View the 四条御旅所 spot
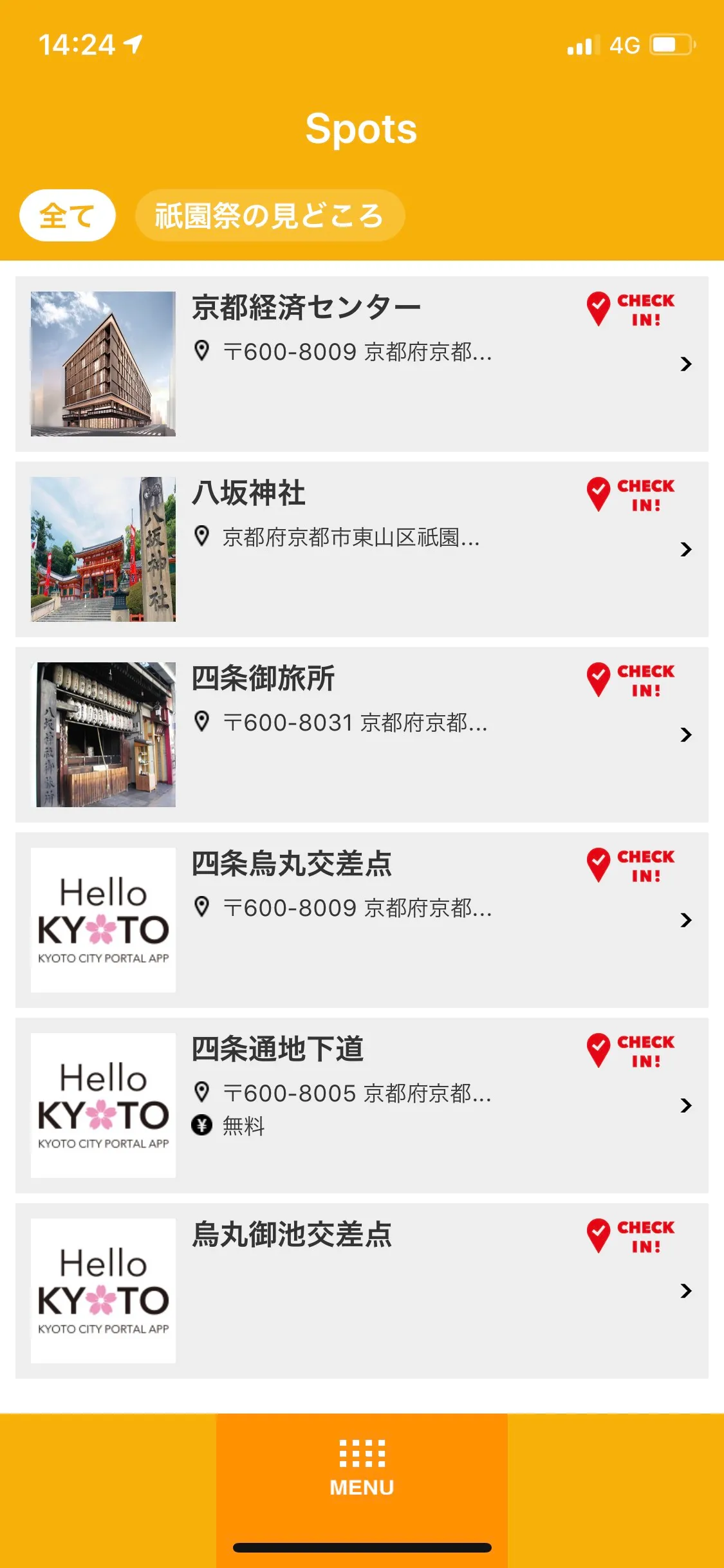The width and height of the screenshot is (724, 1568). click(x=360, y=735)
